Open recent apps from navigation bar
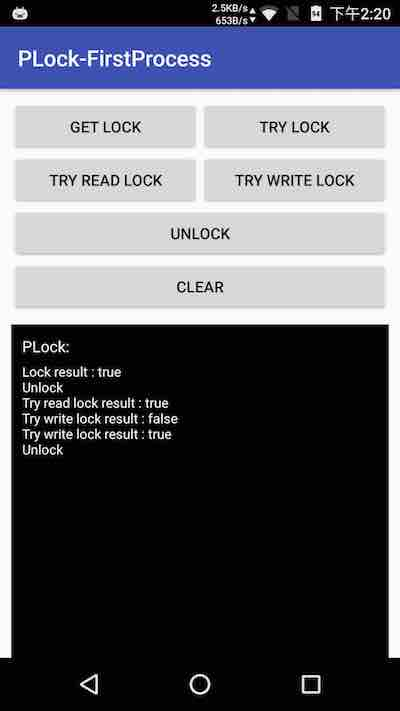 [x=311, y=684]
